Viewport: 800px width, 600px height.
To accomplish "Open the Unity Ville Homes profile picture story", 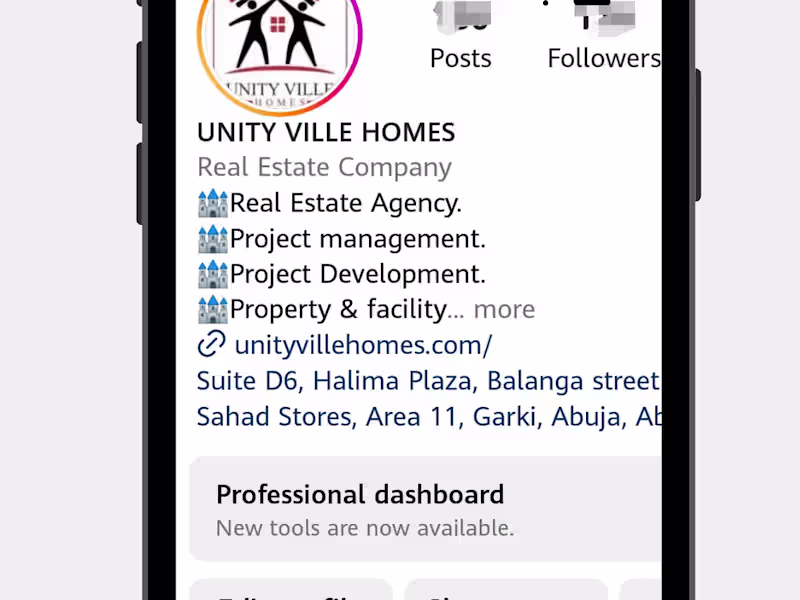I will tap(279, 45).
